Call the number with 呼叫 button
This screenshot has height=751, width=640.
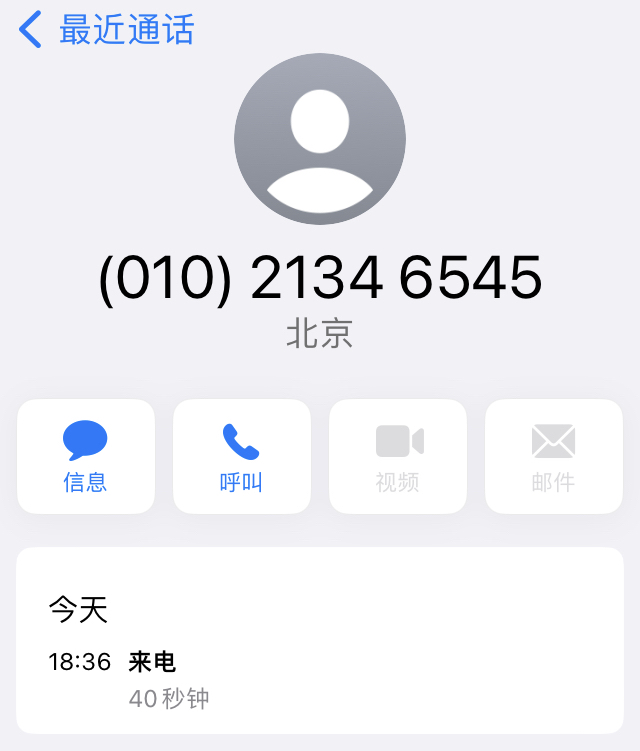242,456
